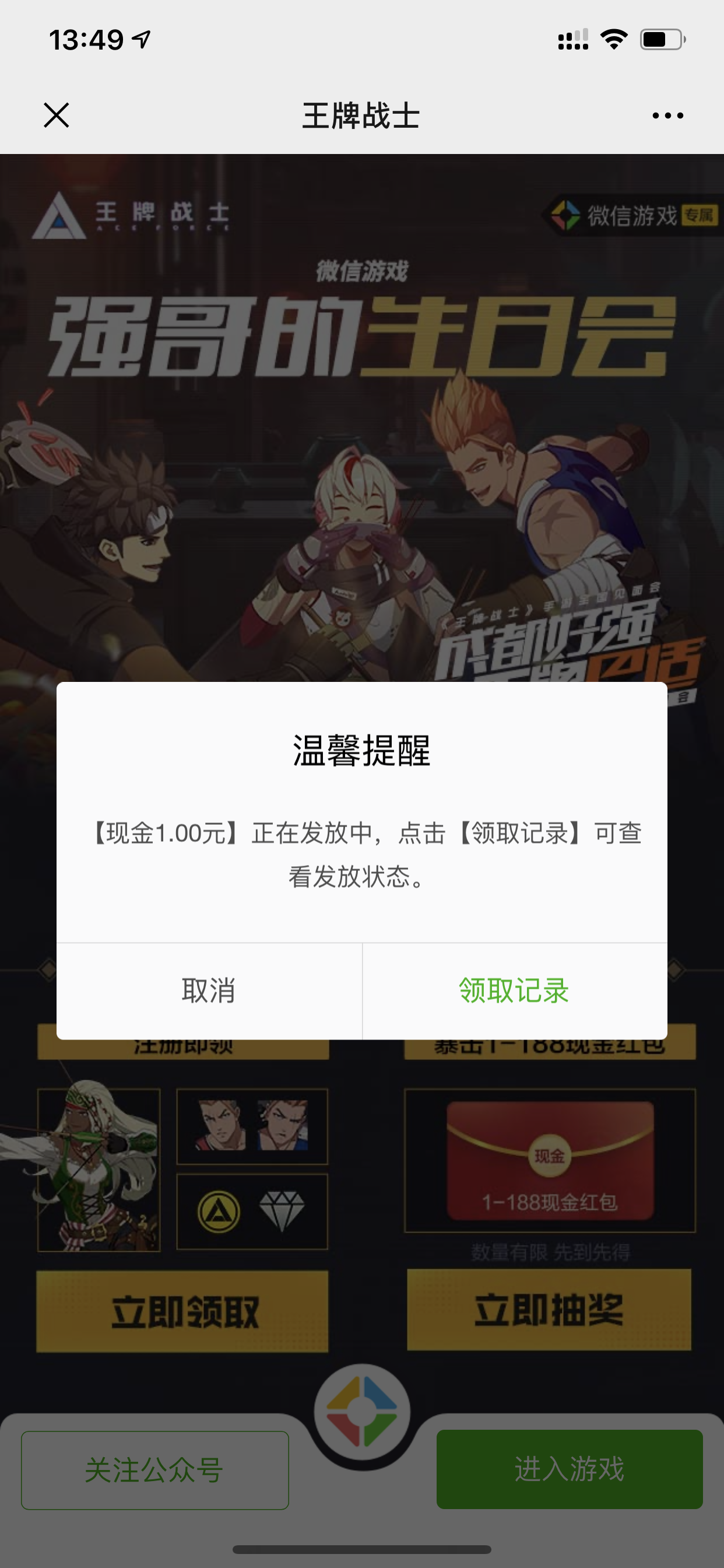
Task: Dismiss the dialog with 取消
Action: (209, 991)
